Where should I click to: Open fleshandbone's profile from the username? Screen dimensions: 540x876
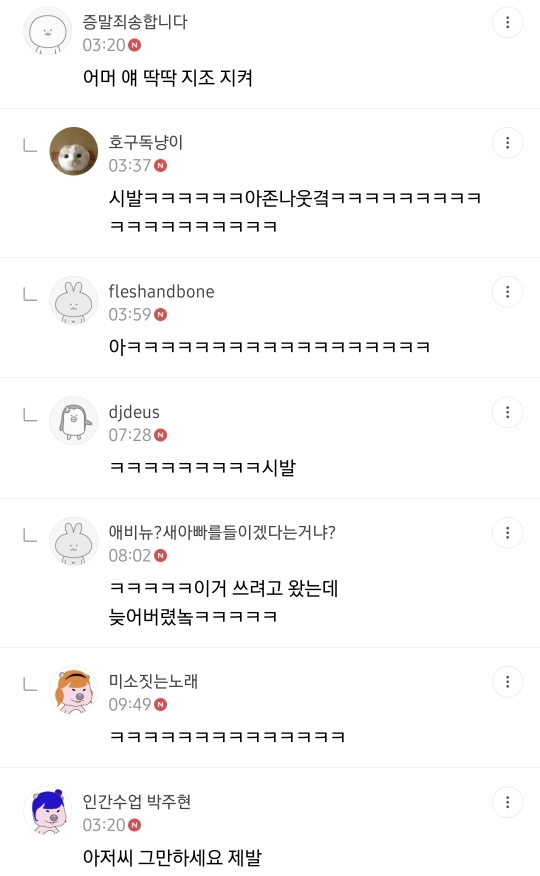(x=161, y=292)
